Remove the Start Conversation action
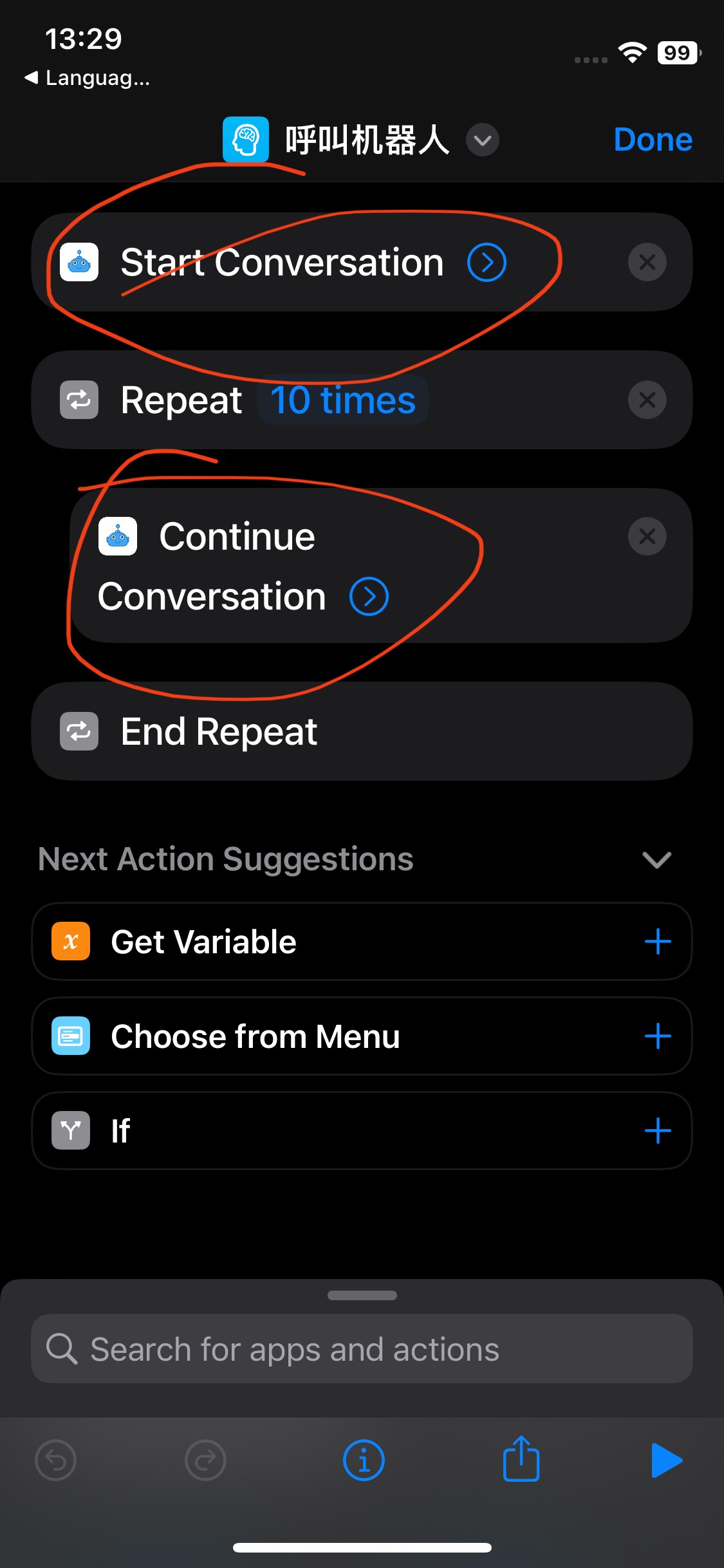 pos(647,263)
